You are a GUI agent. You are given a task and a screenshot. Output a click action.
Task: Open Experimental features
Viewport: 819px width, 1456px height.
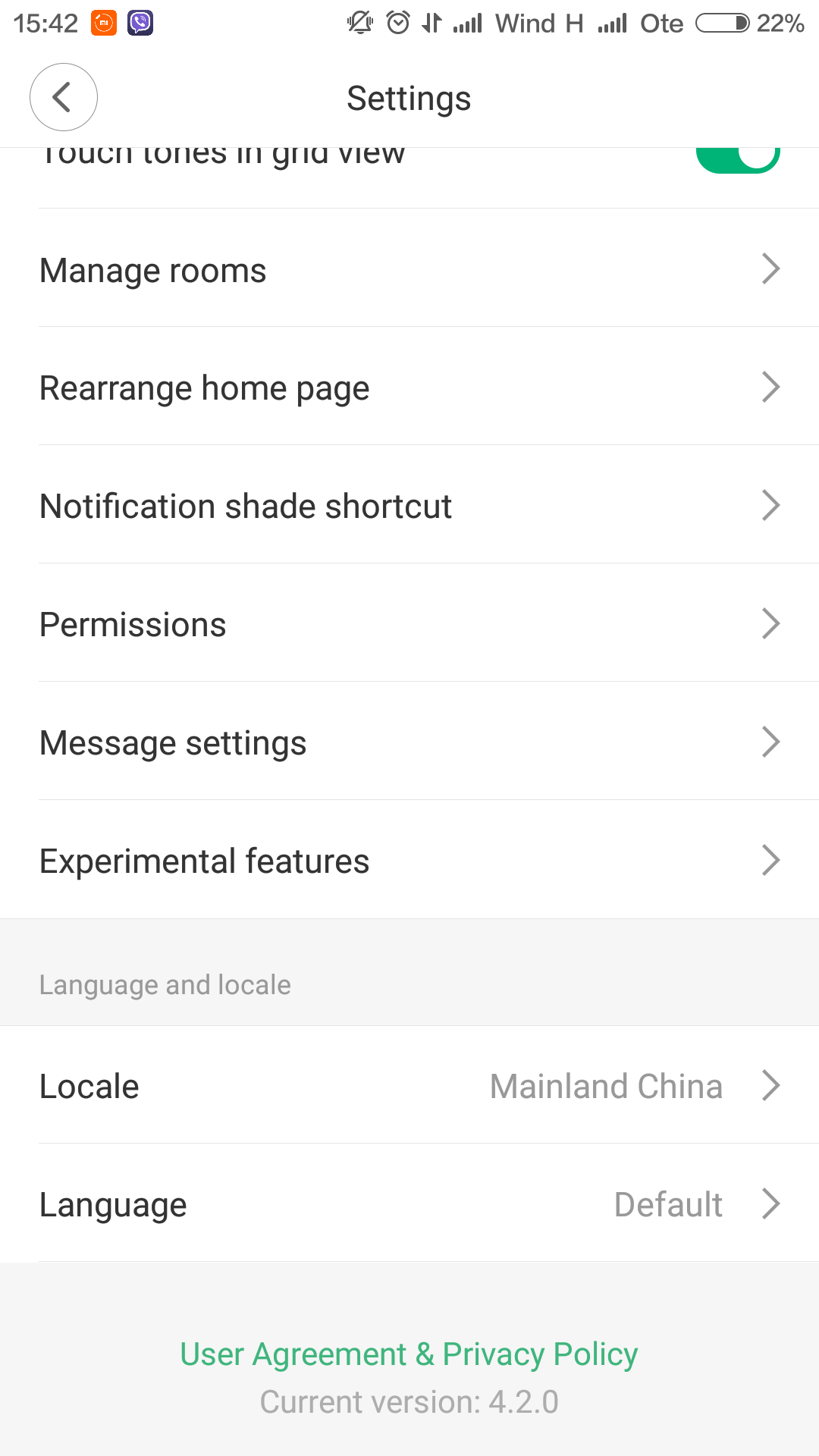(x=409, y=861)
